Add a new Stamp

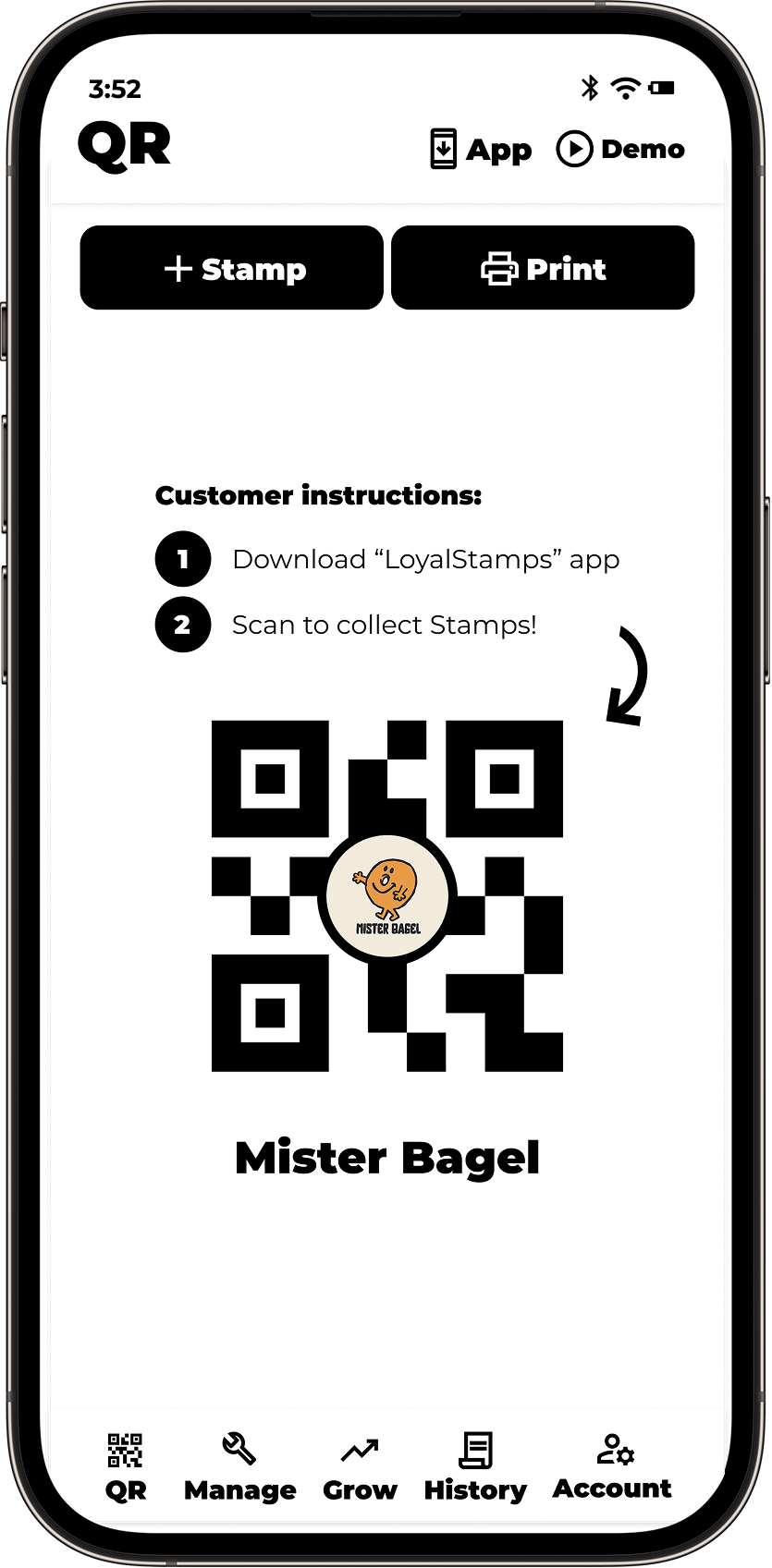point(231,268)
